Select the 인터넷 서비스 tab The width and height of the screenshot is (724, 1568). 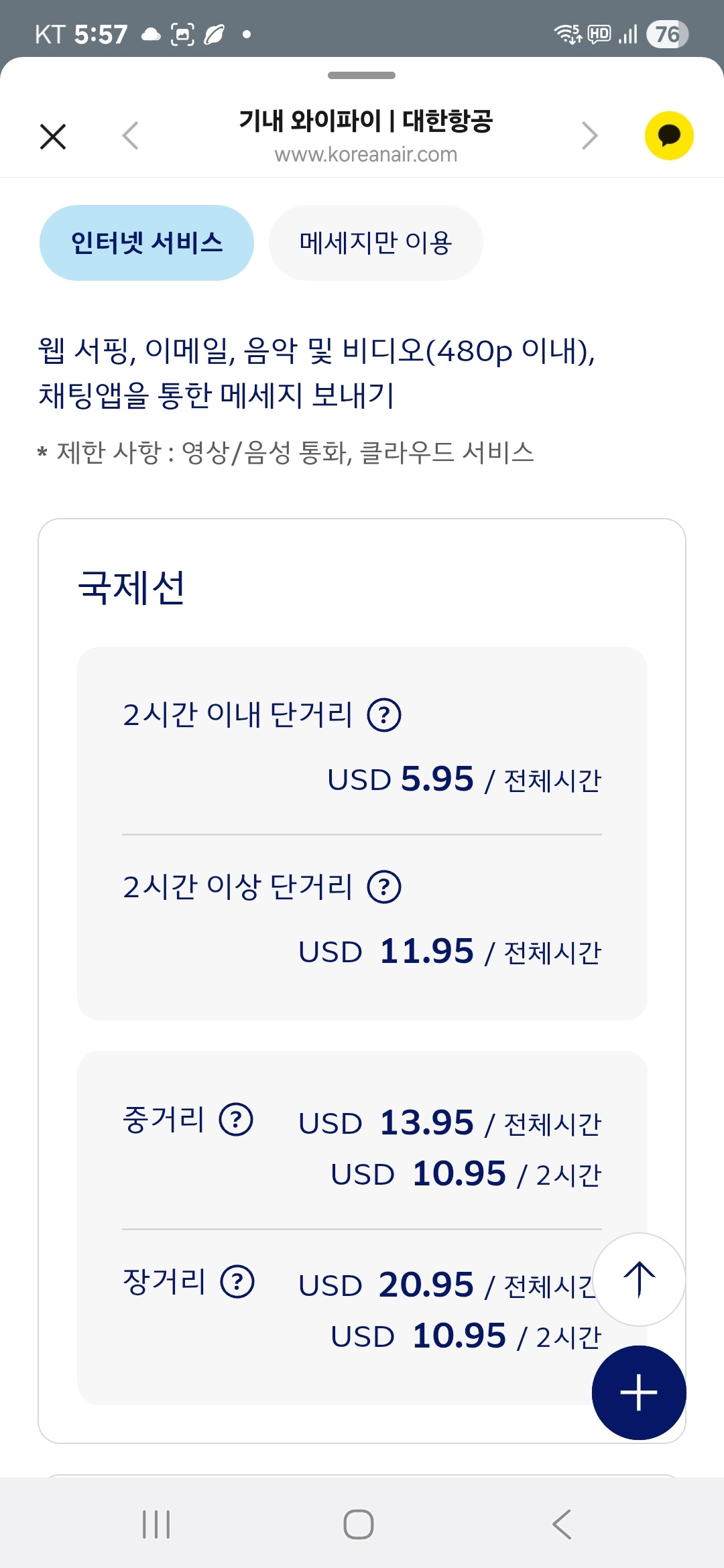[x=147, y=243]
